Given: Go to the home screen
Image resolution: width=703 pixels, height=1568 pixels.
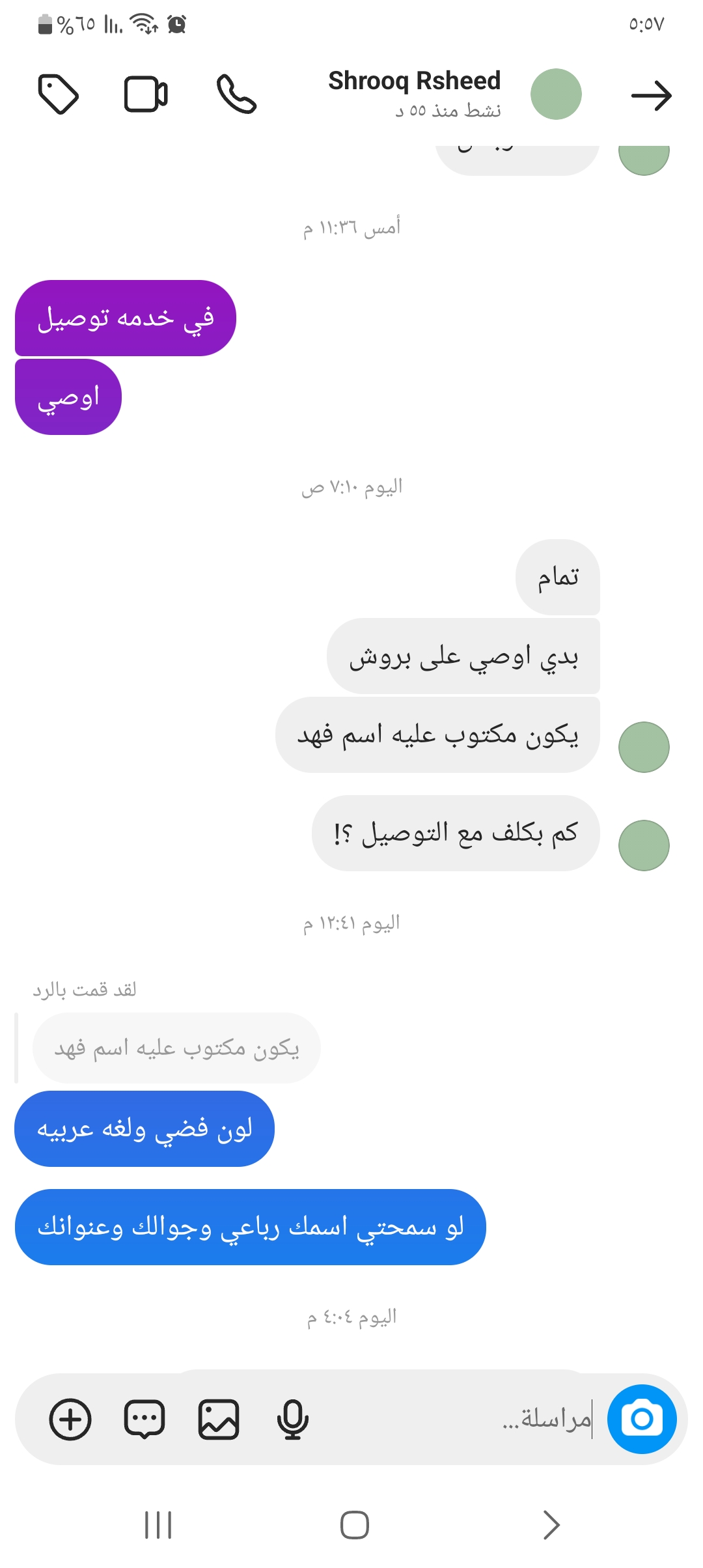Looking at the screenshot, I should pos(355,1525).
